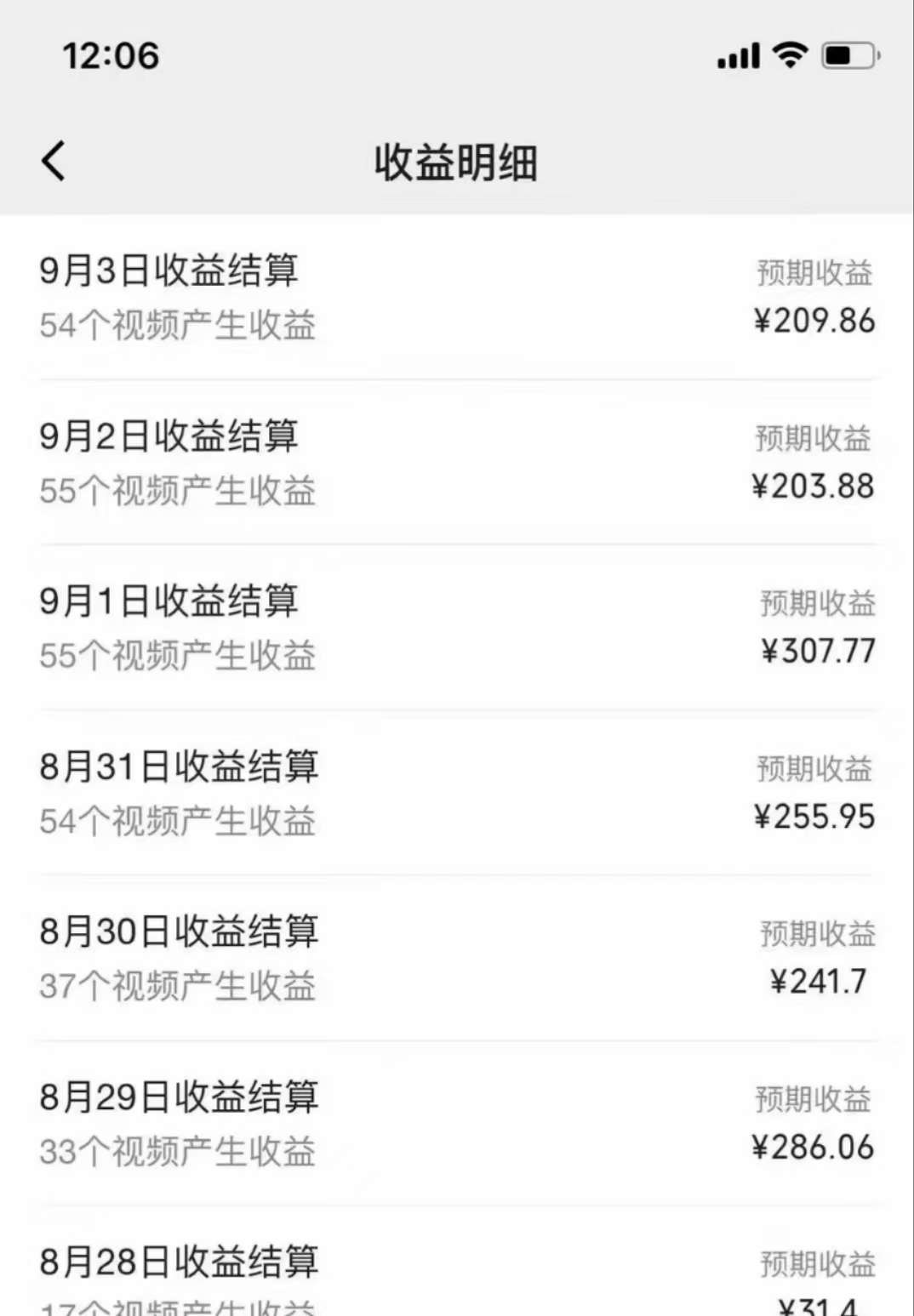Image resolution: width=914 pixels, height=1316 pixels.
Task: Select the 8月31日收益结算 row
Action: tap(180, 767)
